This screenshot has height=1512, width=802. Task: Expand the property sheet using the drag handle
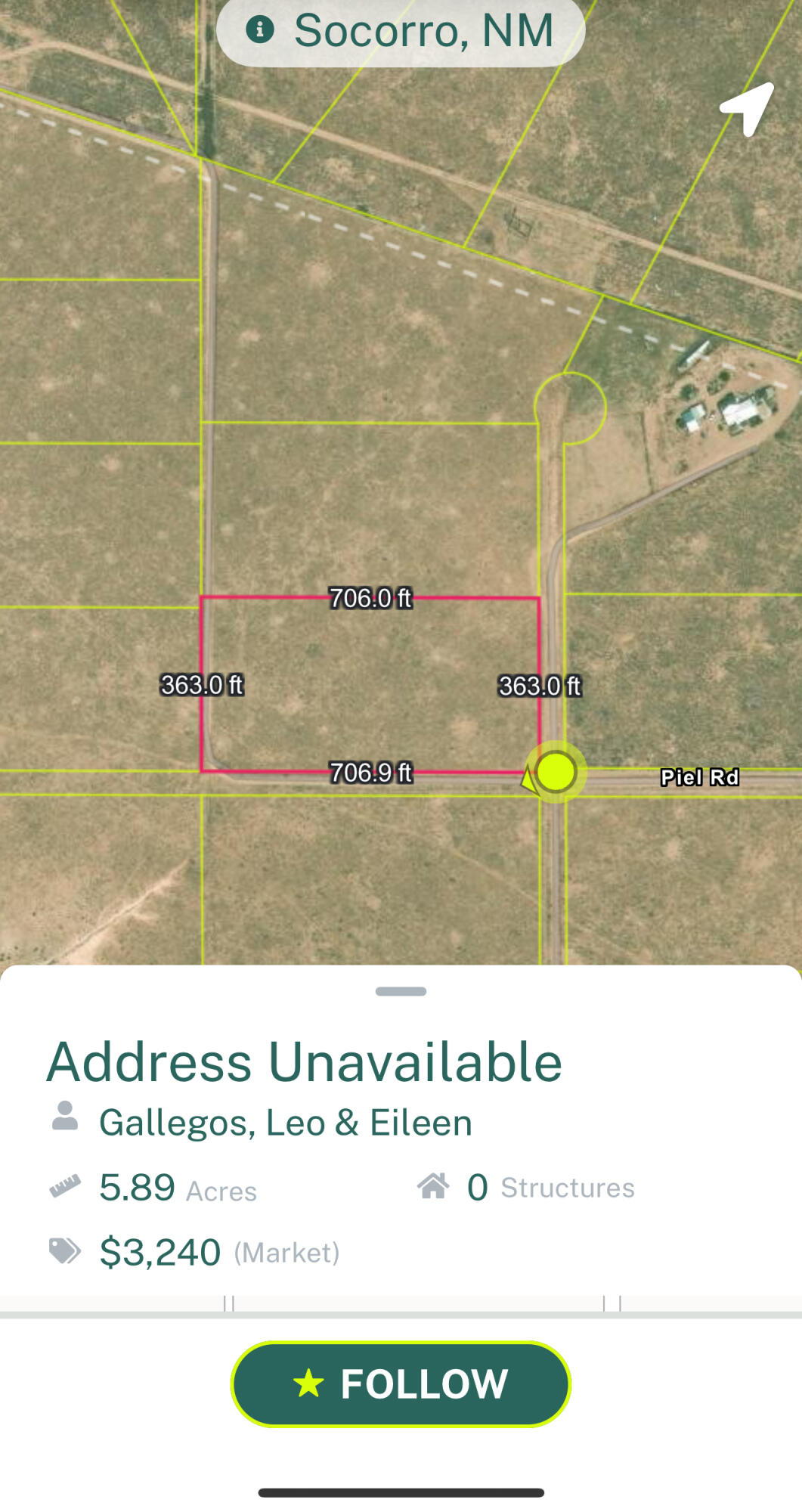(x=401, y=993)
